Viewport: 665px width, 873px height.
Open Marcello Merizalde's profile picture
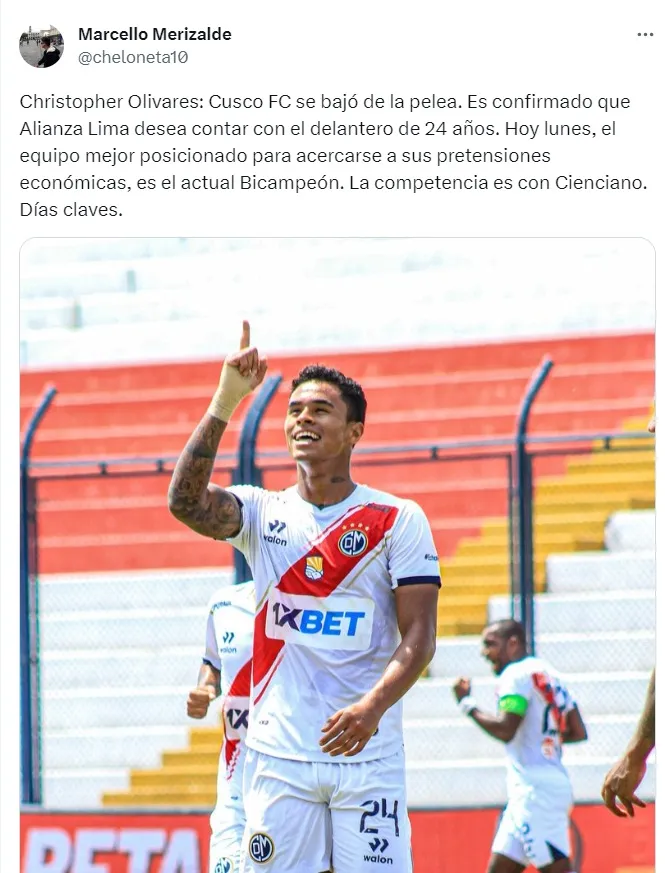(x=41, y=46)
